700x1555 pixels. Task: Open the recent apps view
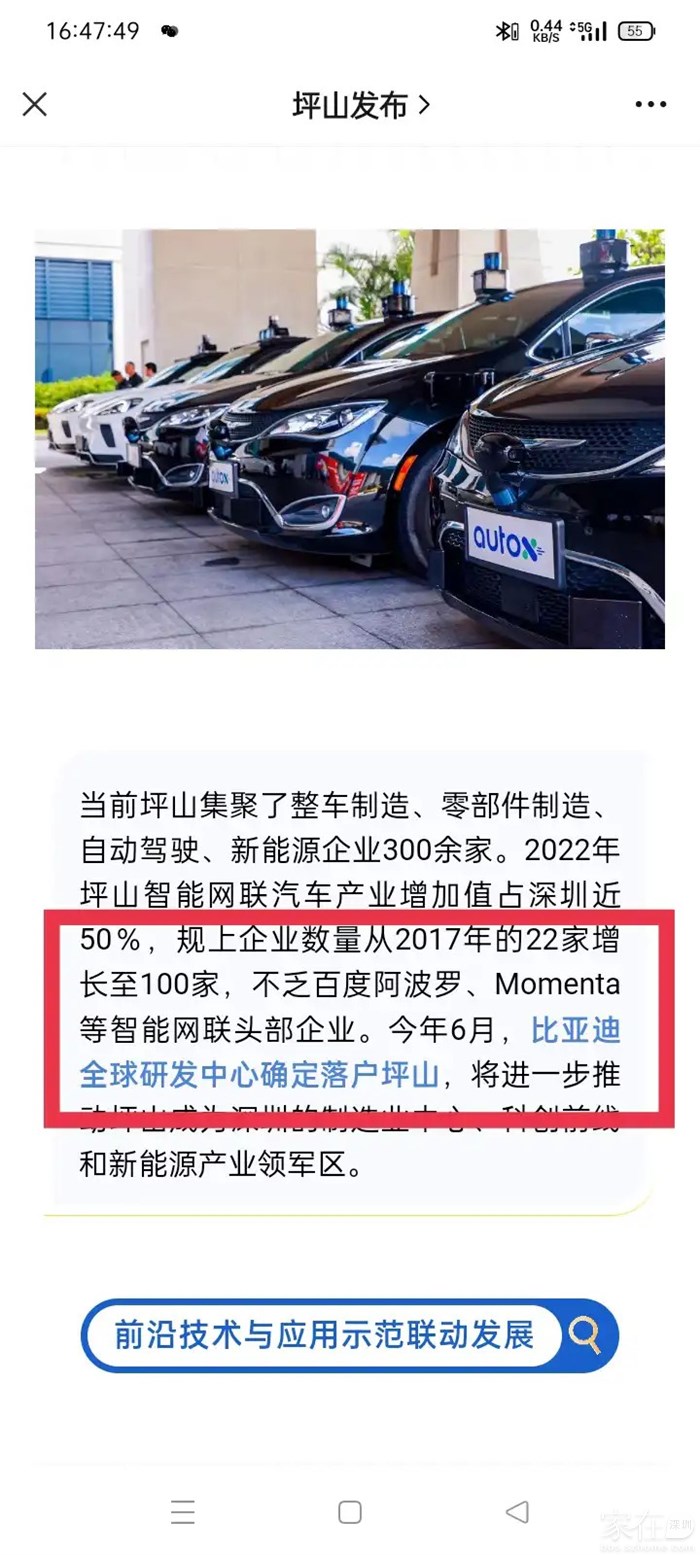[183, 1511]
